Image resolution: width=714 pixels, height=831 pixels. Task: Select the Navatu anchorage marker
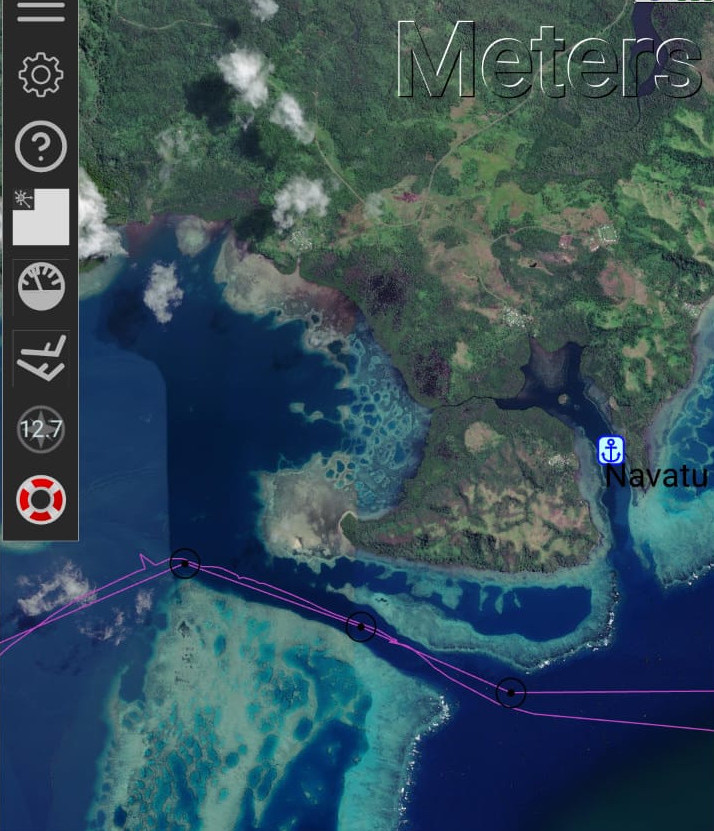[x=610, y=450]
